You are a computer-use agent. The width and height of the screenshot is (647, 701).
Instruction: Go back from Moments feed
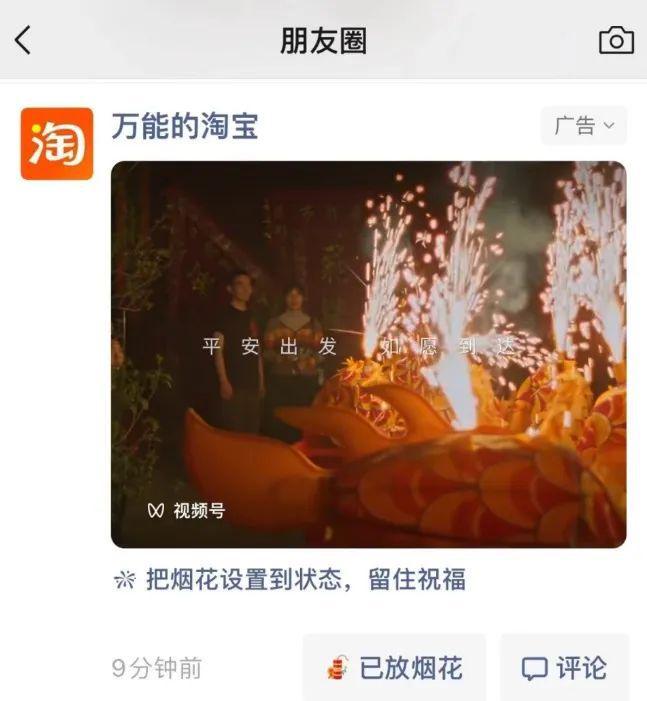click(x=23, y=40)
